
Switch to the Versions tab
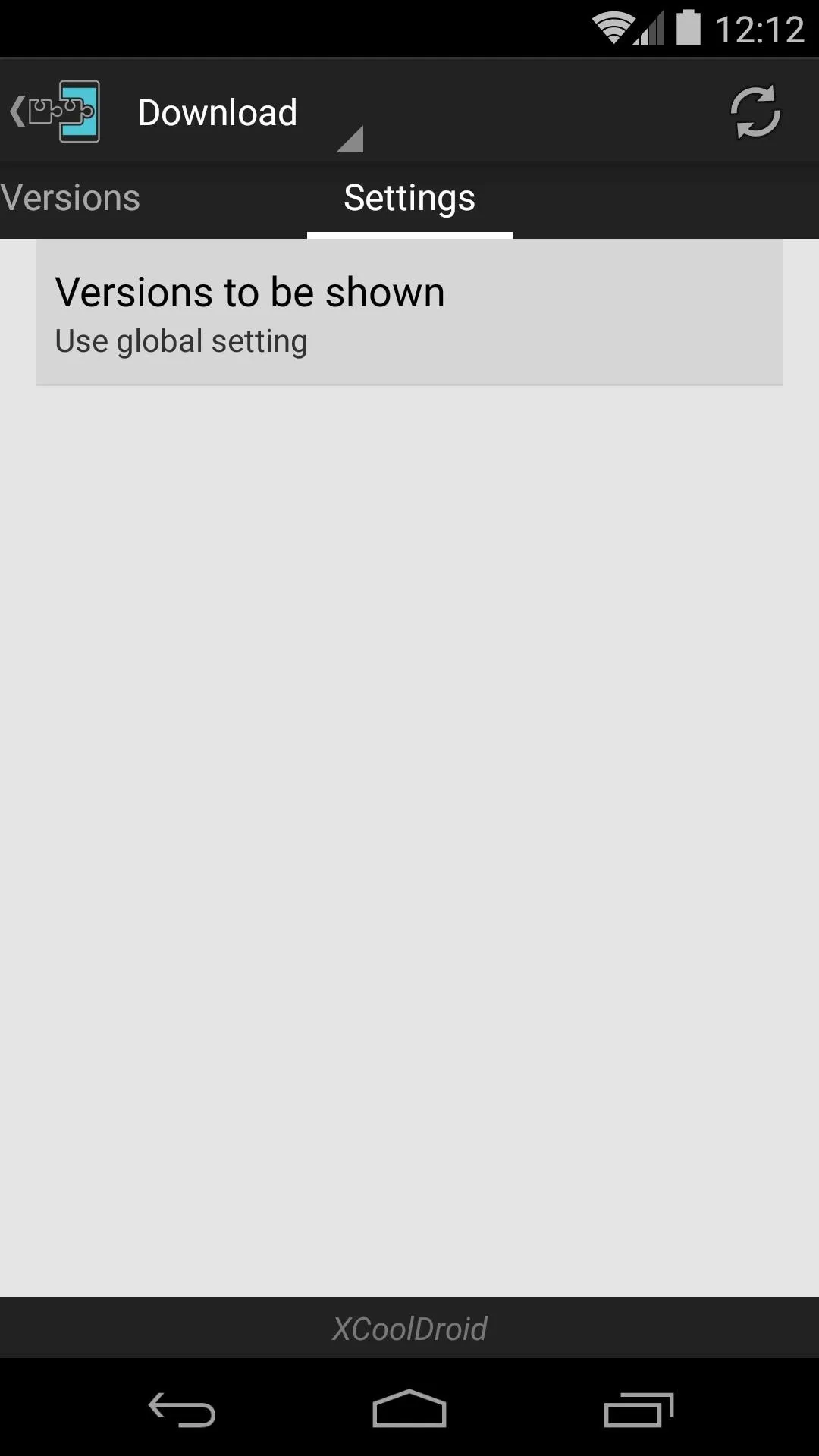pyautogui.click(x=71, y=199)
